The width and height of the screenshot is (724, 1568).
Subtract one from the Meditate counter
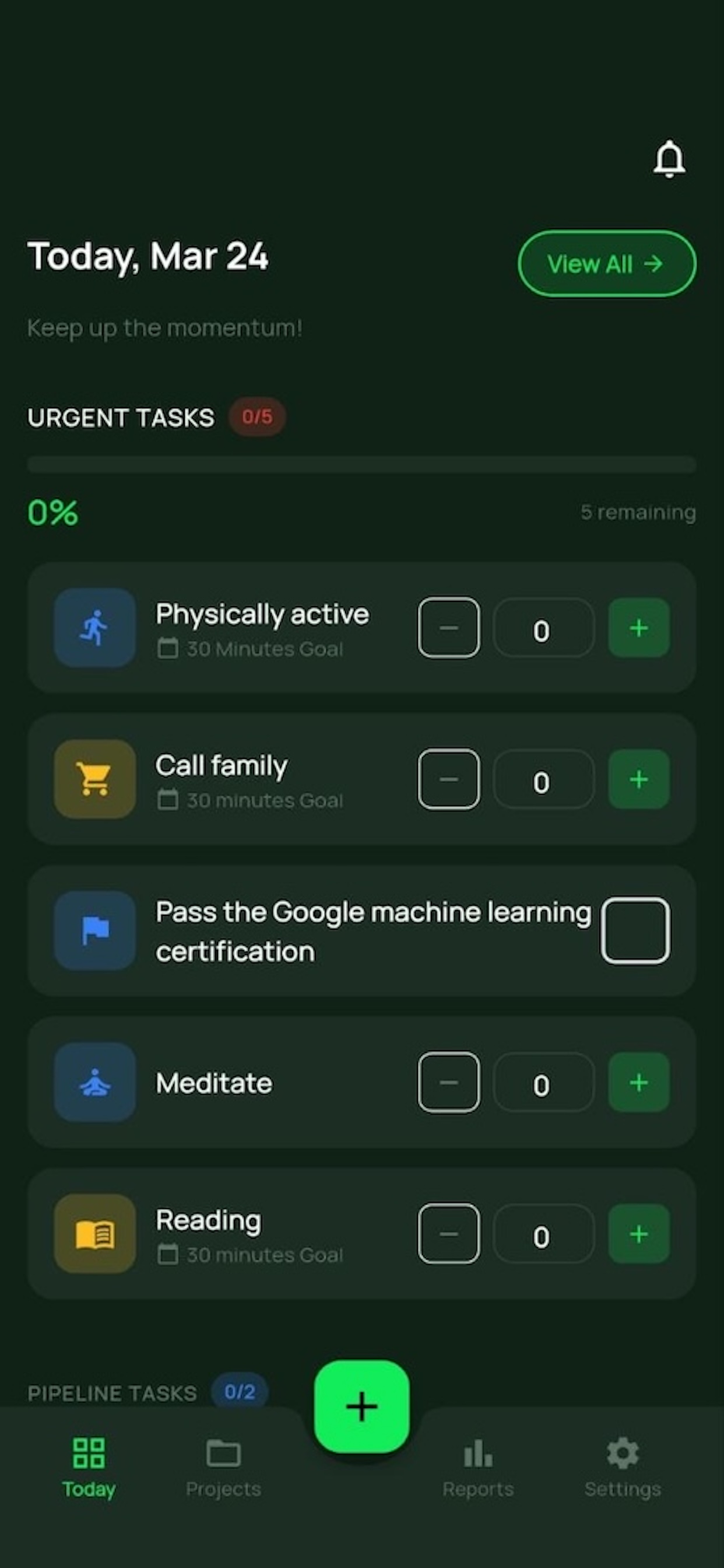(x=448, y=1082)
